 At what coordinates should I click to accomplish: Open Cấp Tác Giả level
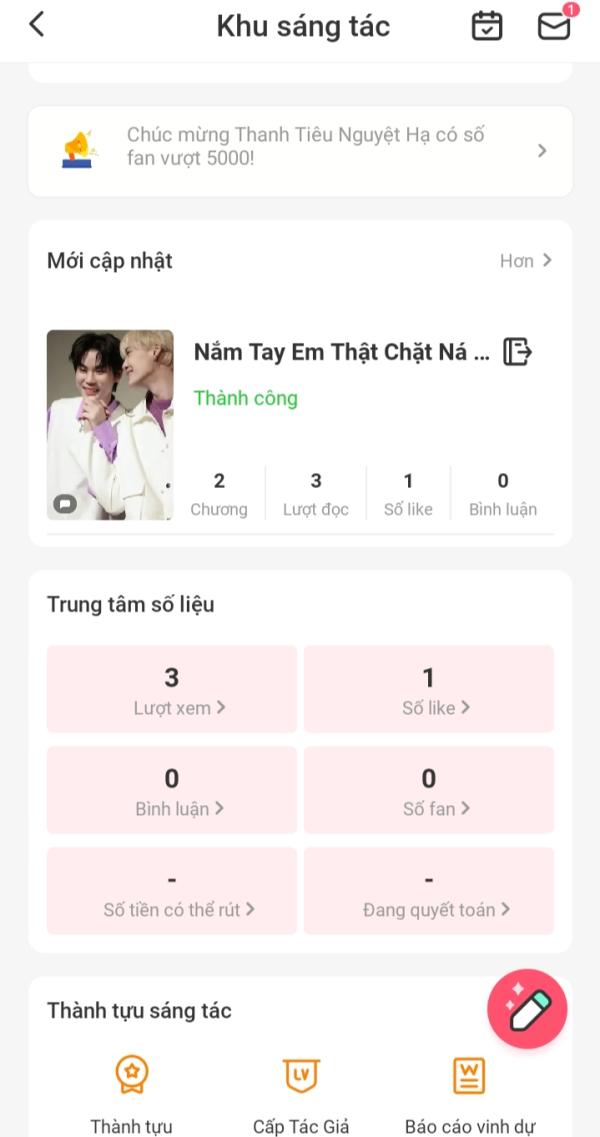coord(300,1095)
